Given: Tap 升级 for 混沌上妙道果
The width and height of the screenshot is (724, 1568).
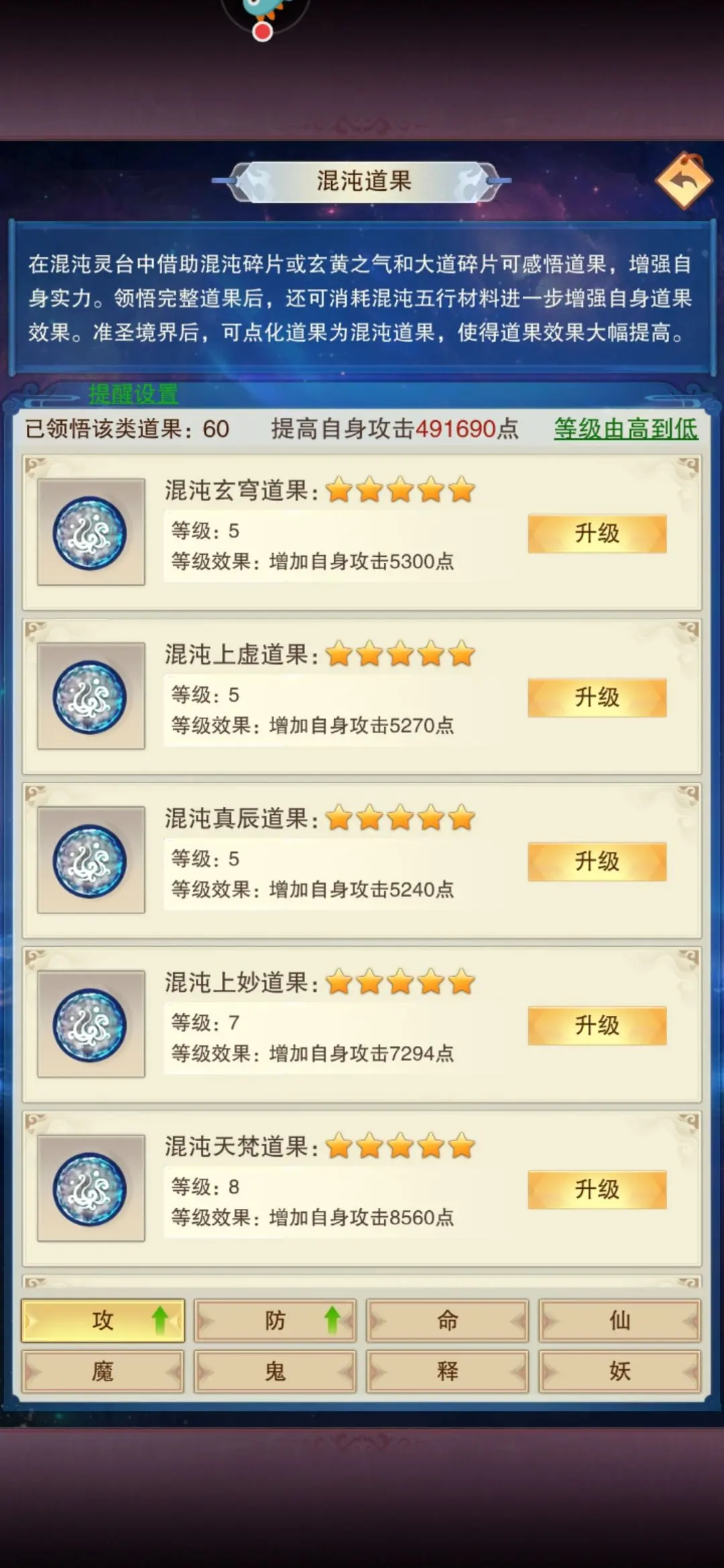Looking at the screenshot, I should pos(597,1026).
